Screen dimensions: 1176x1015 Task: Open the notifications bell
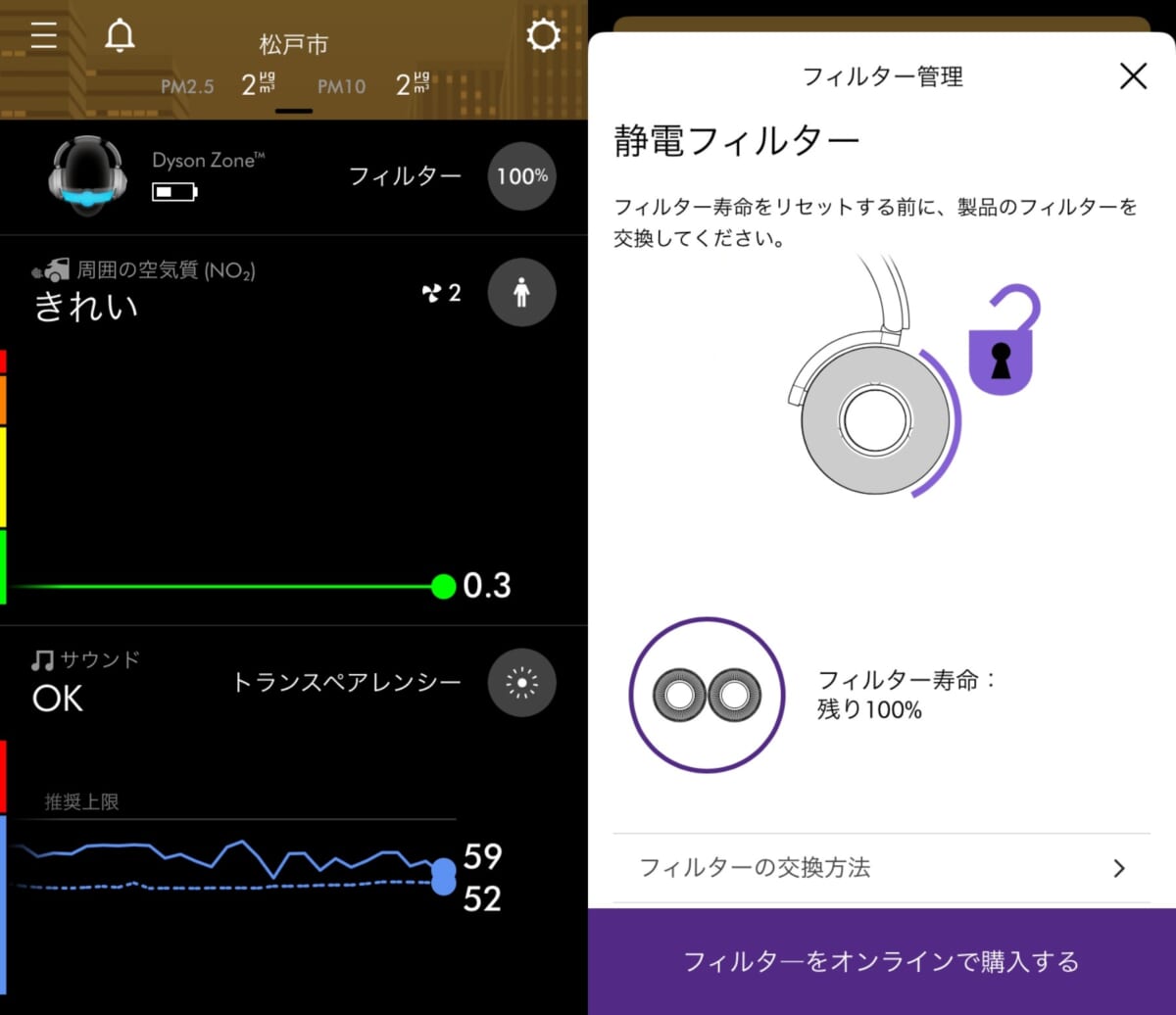(x=120, y=36)
